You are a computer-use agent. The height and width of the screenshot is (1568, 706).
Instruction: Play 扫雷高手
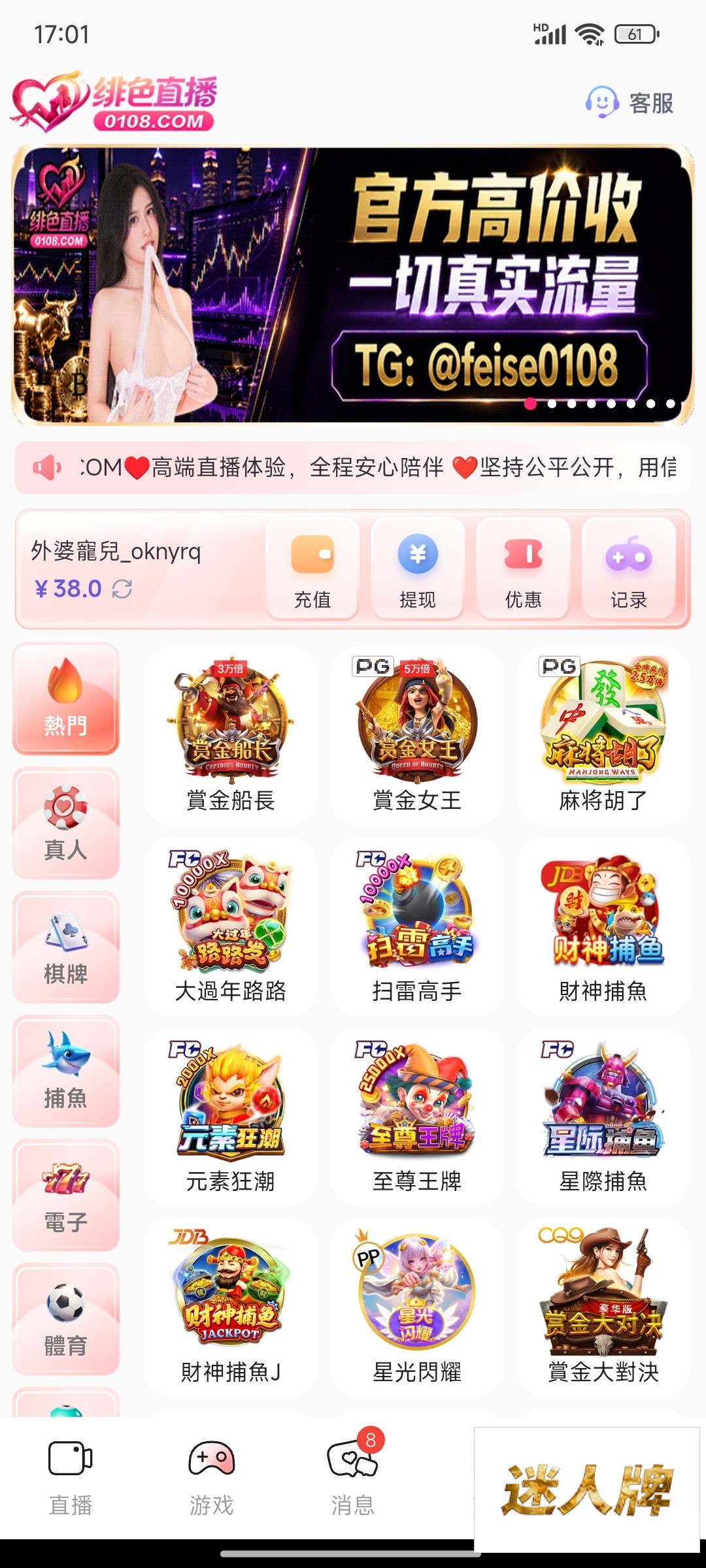click(x=417, y=926)
